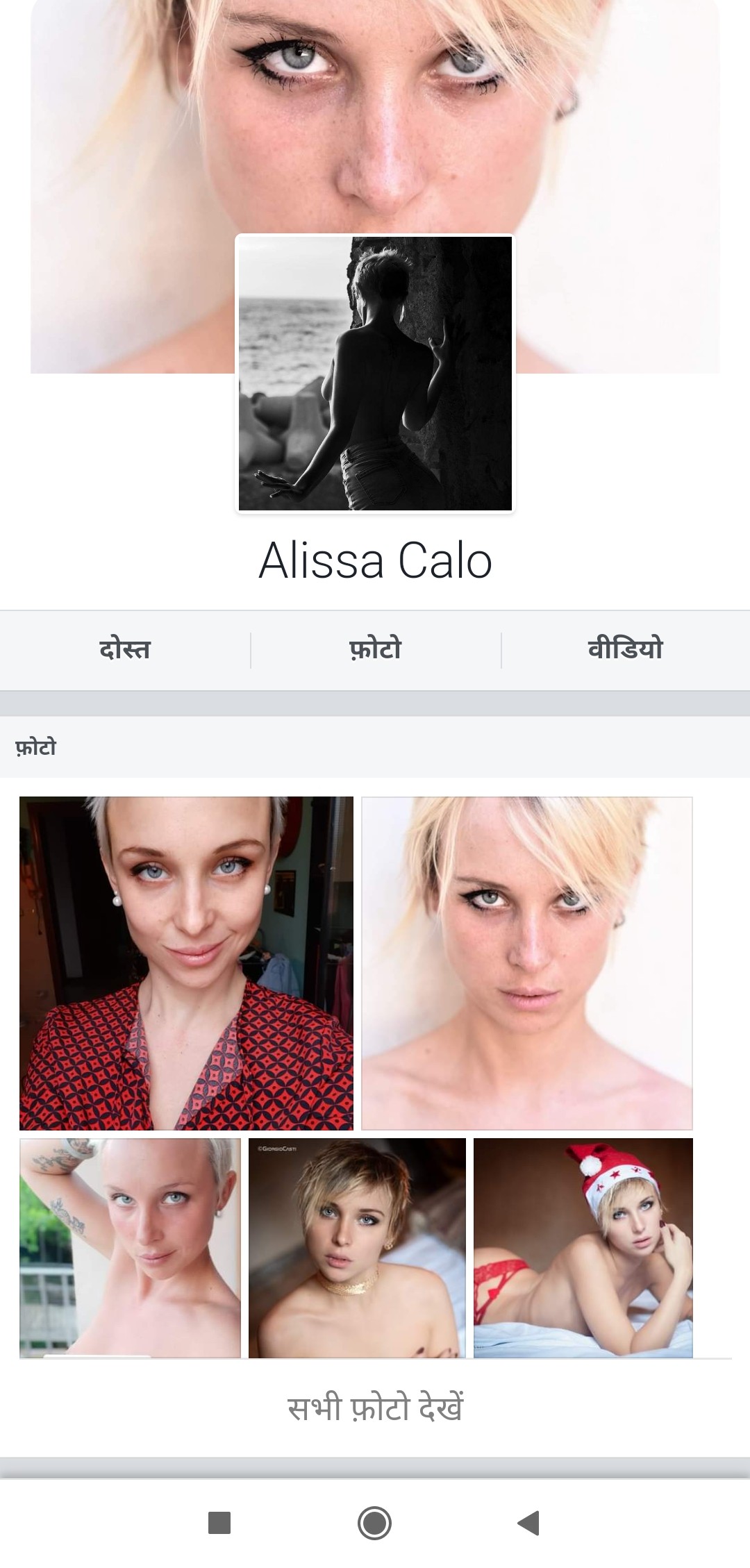
Task: Switch to the फ़ोटो tab
Action: (x=375, y=650)
